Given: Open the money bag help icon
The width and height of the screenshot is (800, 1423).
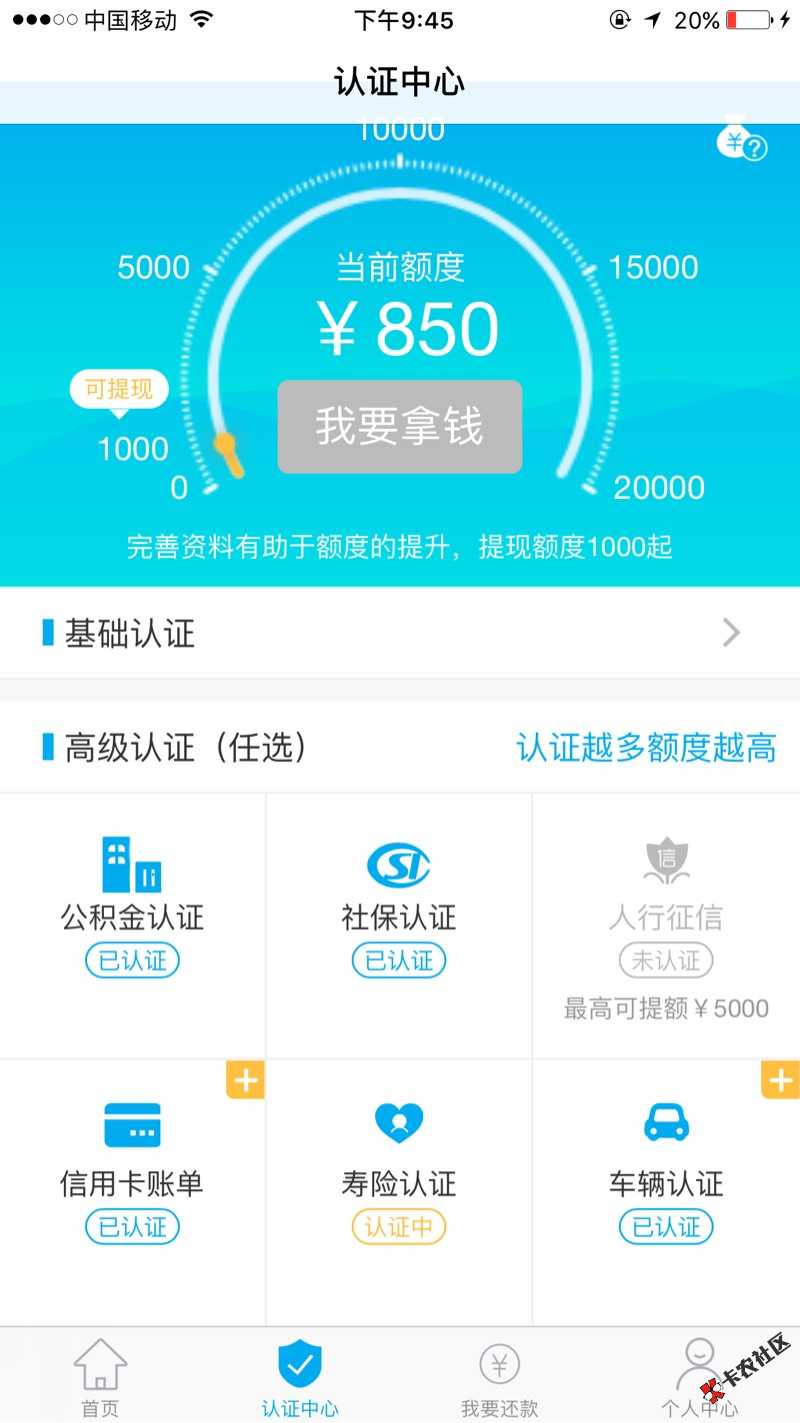Looking at the screenshot, I should point(742,143).
